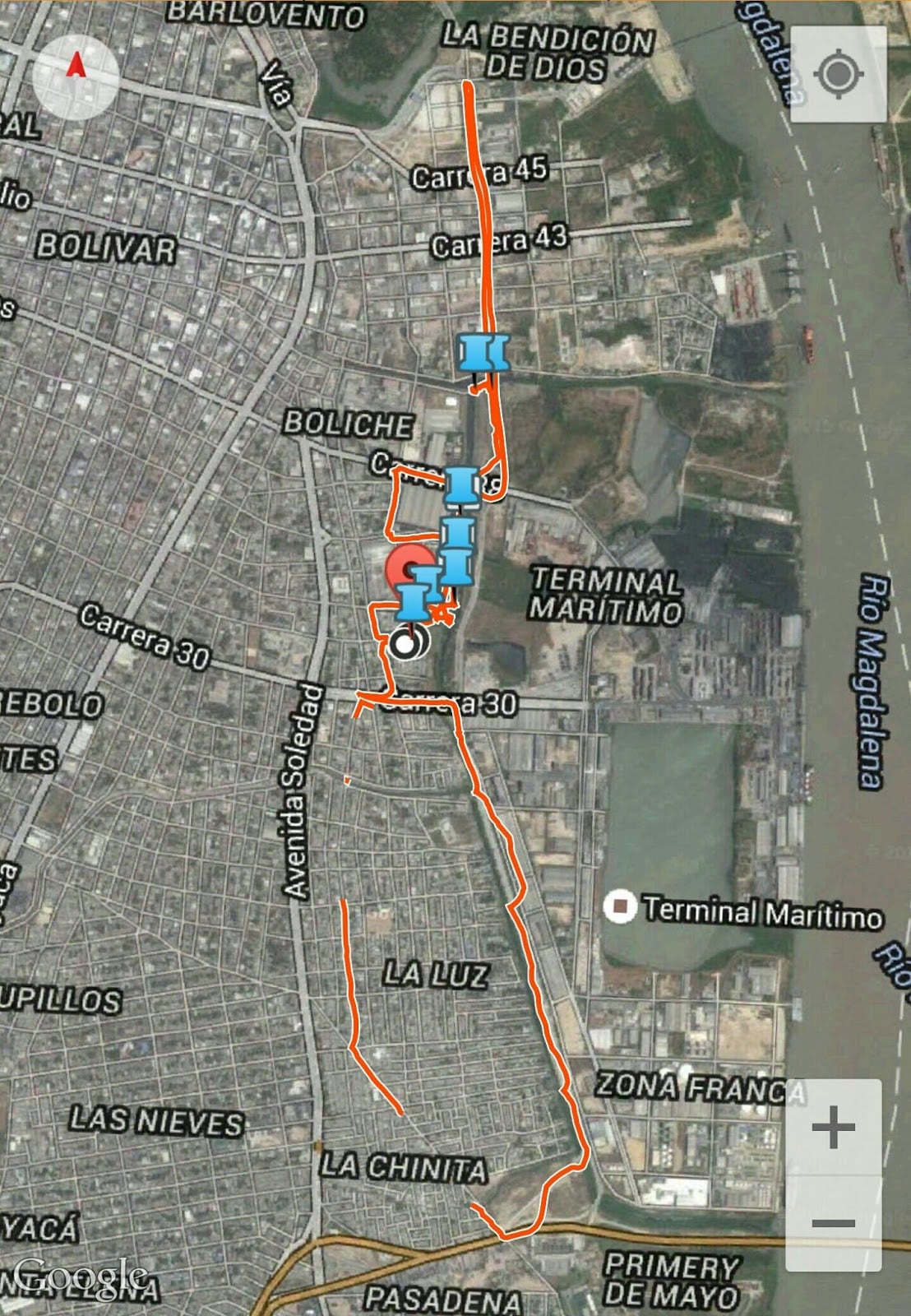Center map on my location
Image resolution: width=911 pixels, height=1316 pixels.
838,75
